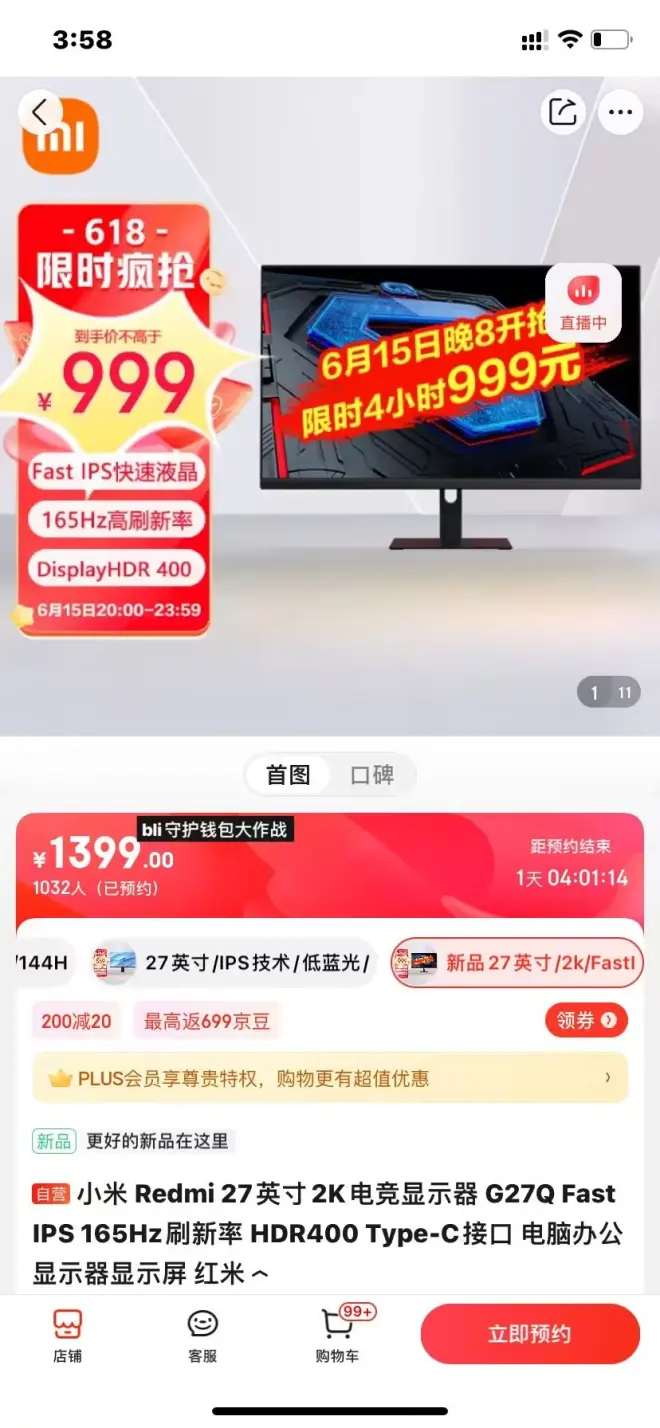
Task: Open the 购物车 shopping cart
Action: 338,1336
